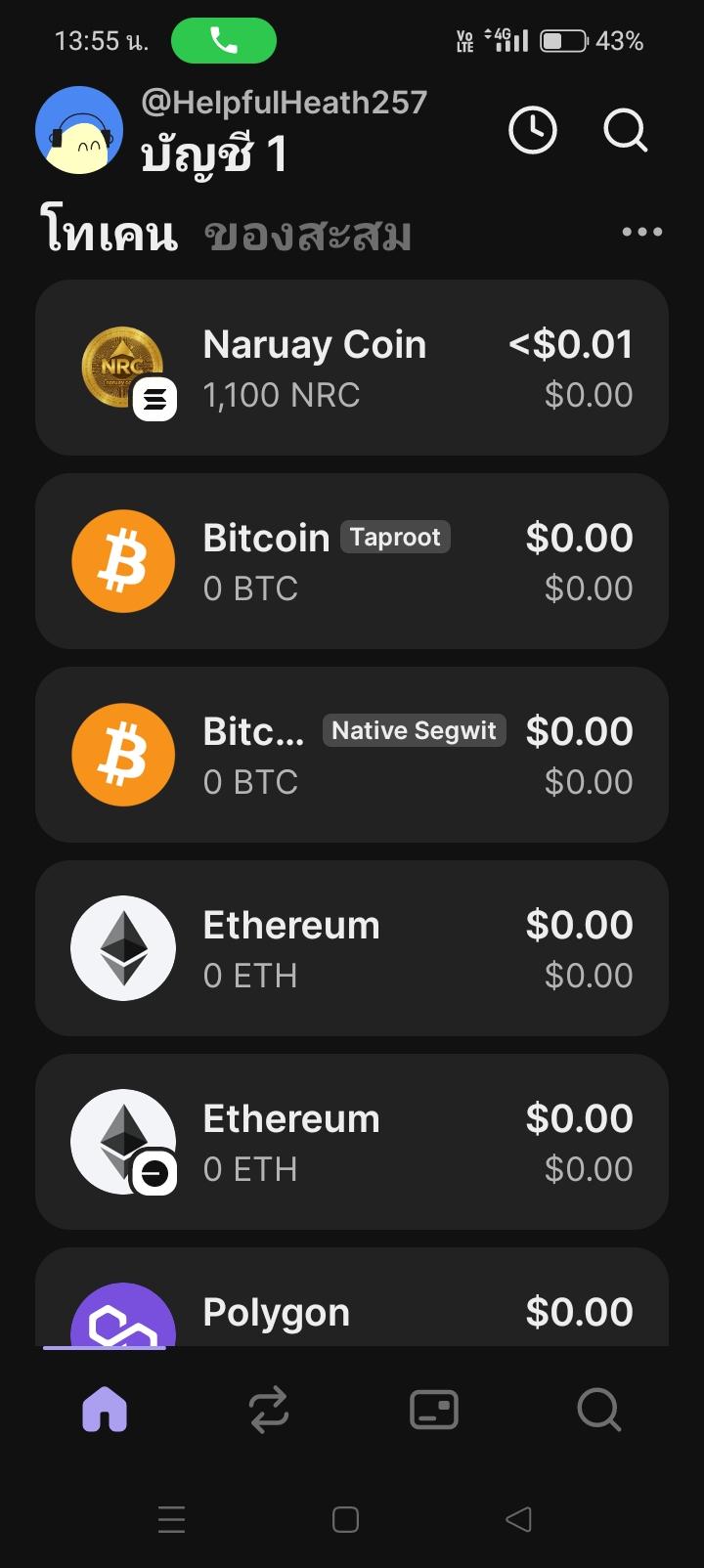Tap the system back button
This screenshot has width=704, height=1568.
(518, 1519)
